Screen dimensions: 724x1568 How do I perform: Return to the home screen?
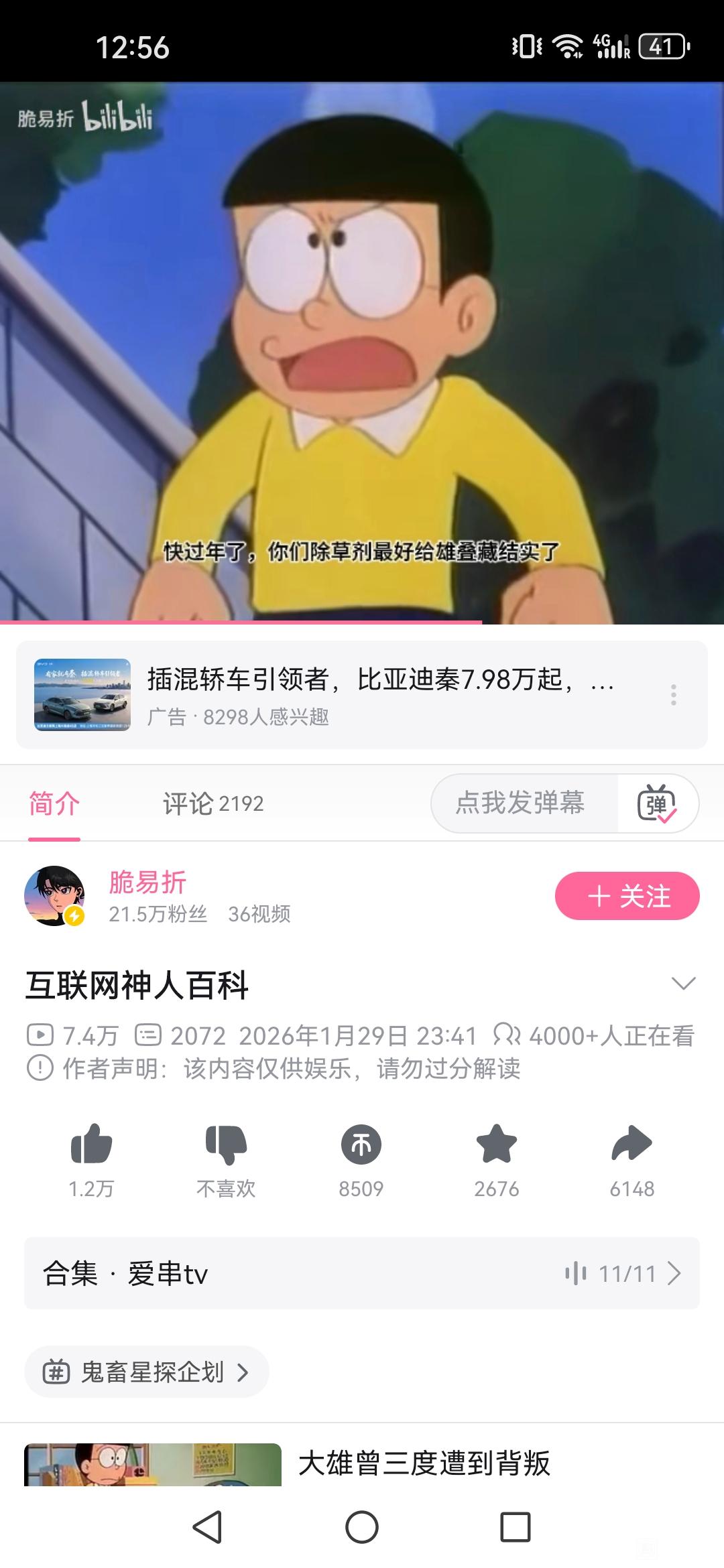pos(362,1528)
